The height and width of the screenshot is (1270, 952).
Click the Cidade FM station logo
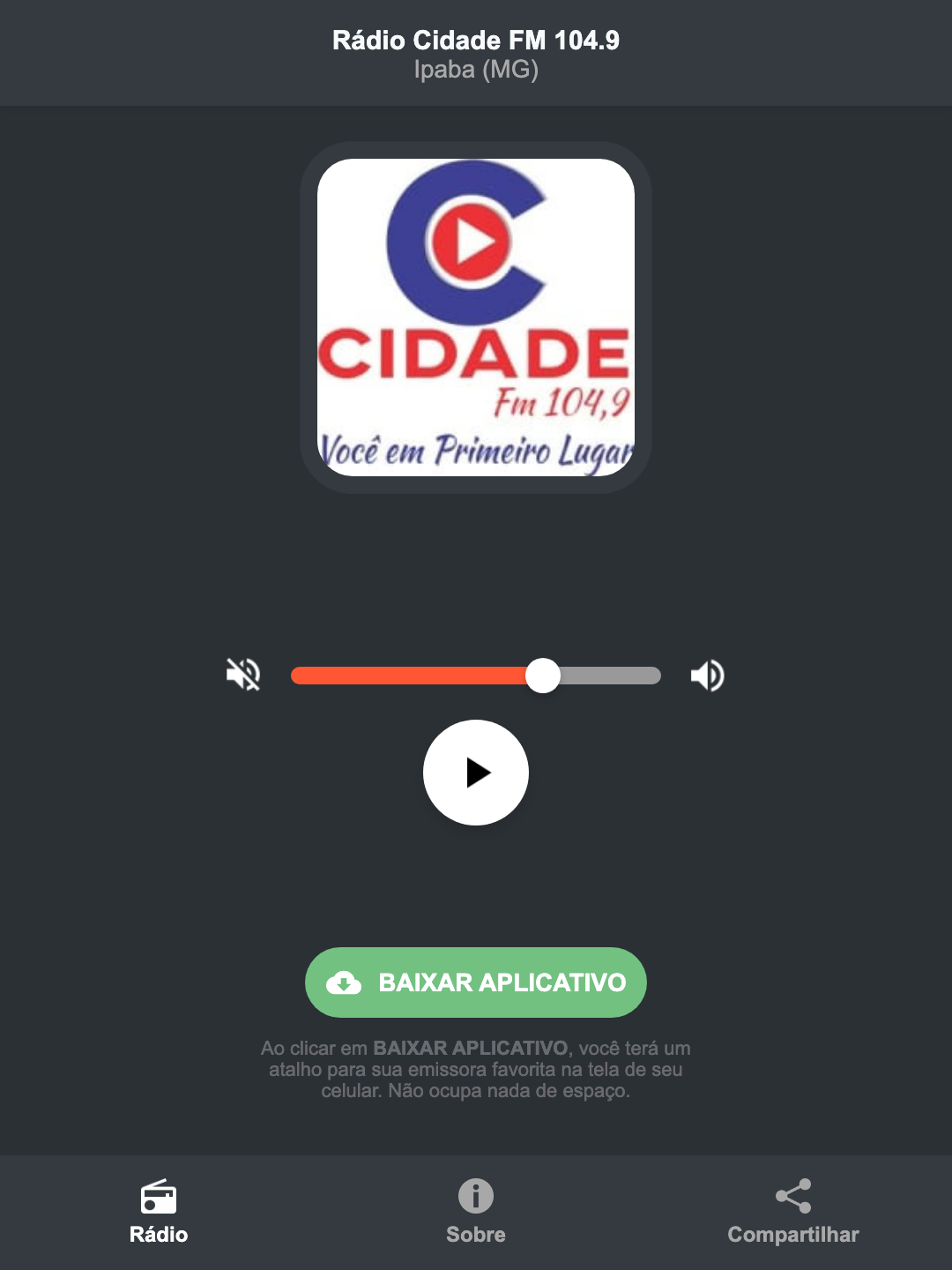[x=475, y=317]
